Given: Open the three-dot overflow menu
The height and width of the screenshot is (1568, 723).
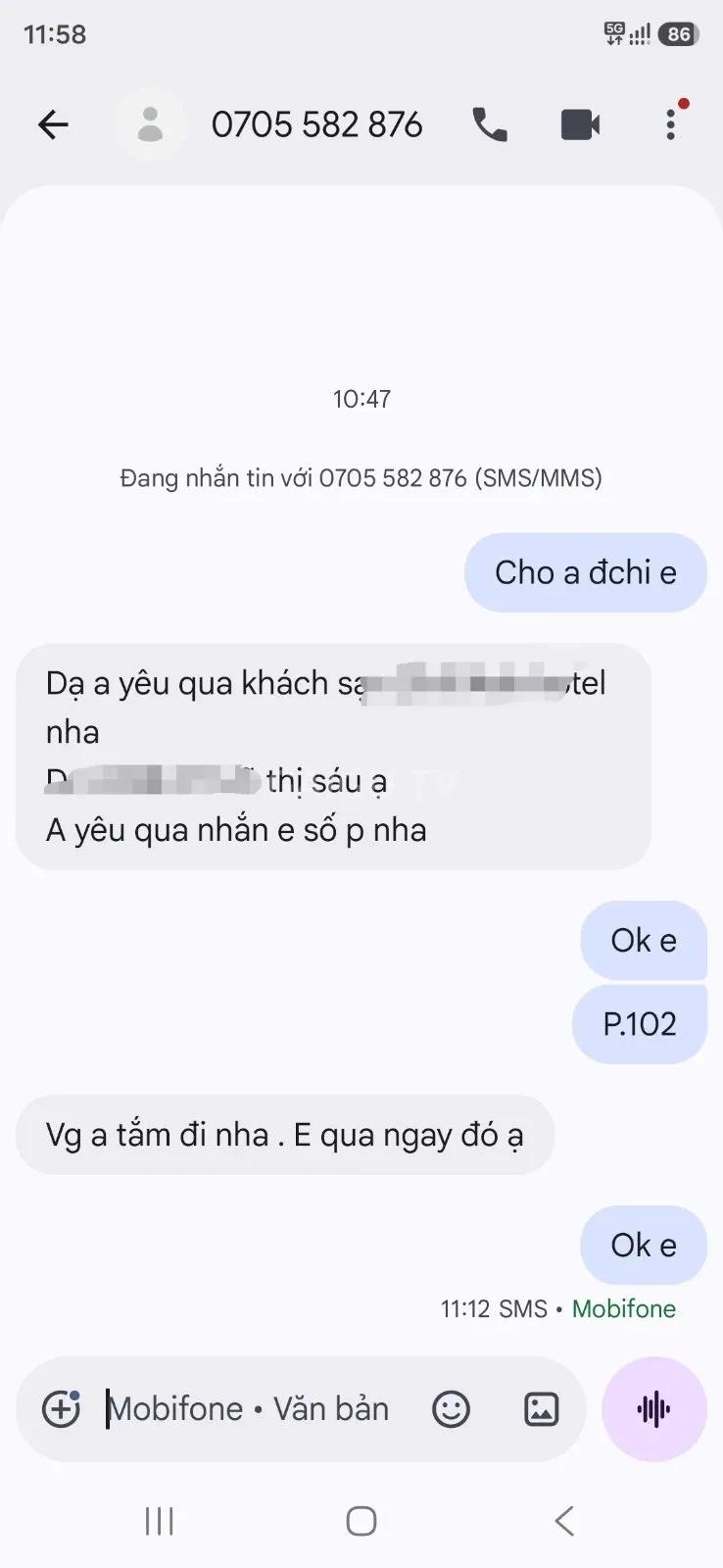Looking at the screenshot, I should coord(671,124).
